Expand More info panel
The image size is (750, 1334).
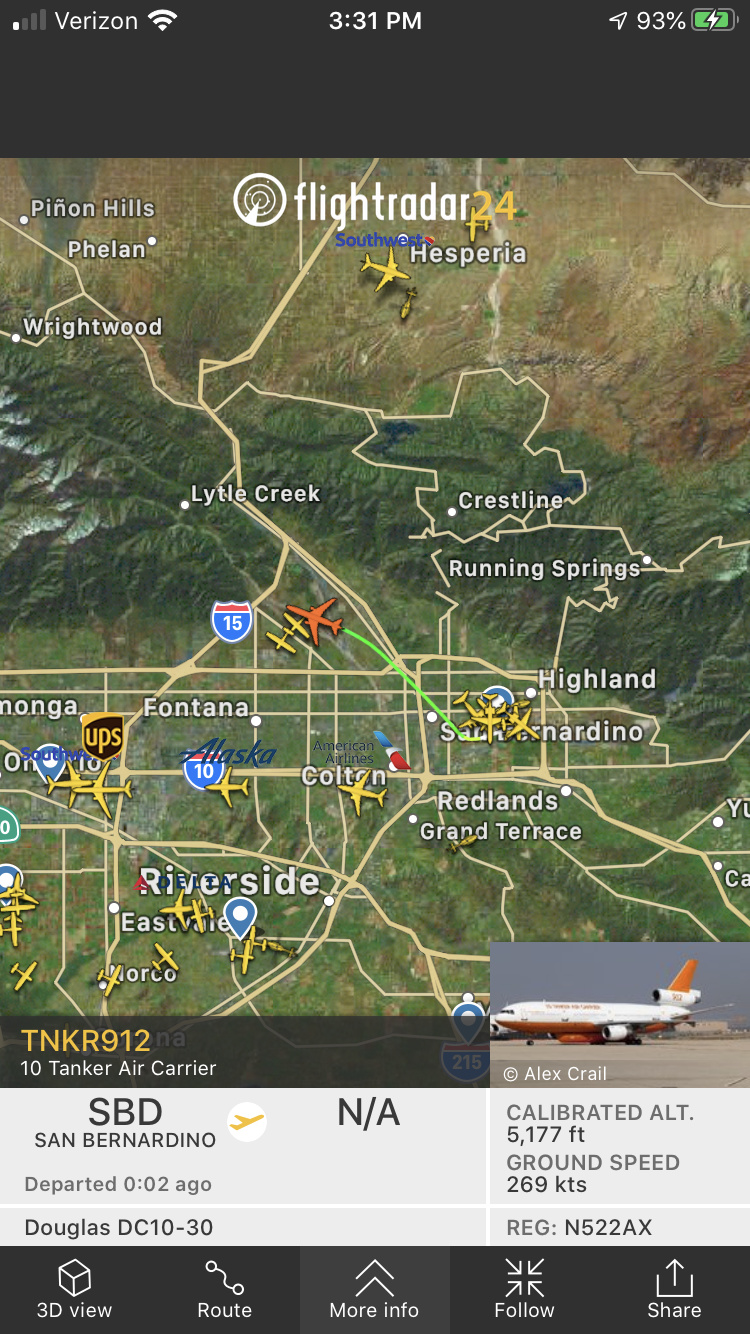[x=374, y=1289]
